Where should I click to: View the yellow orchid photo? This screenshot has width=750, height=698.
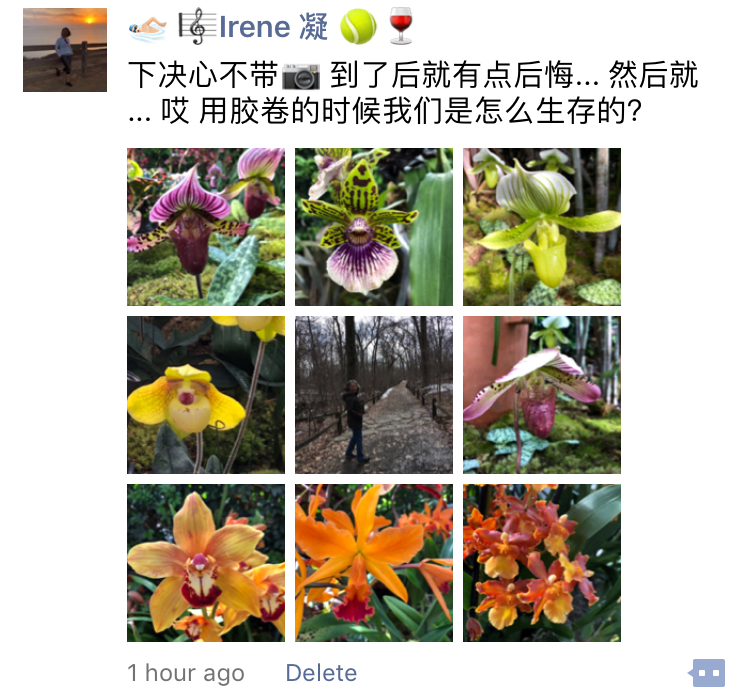coord(205,395)
